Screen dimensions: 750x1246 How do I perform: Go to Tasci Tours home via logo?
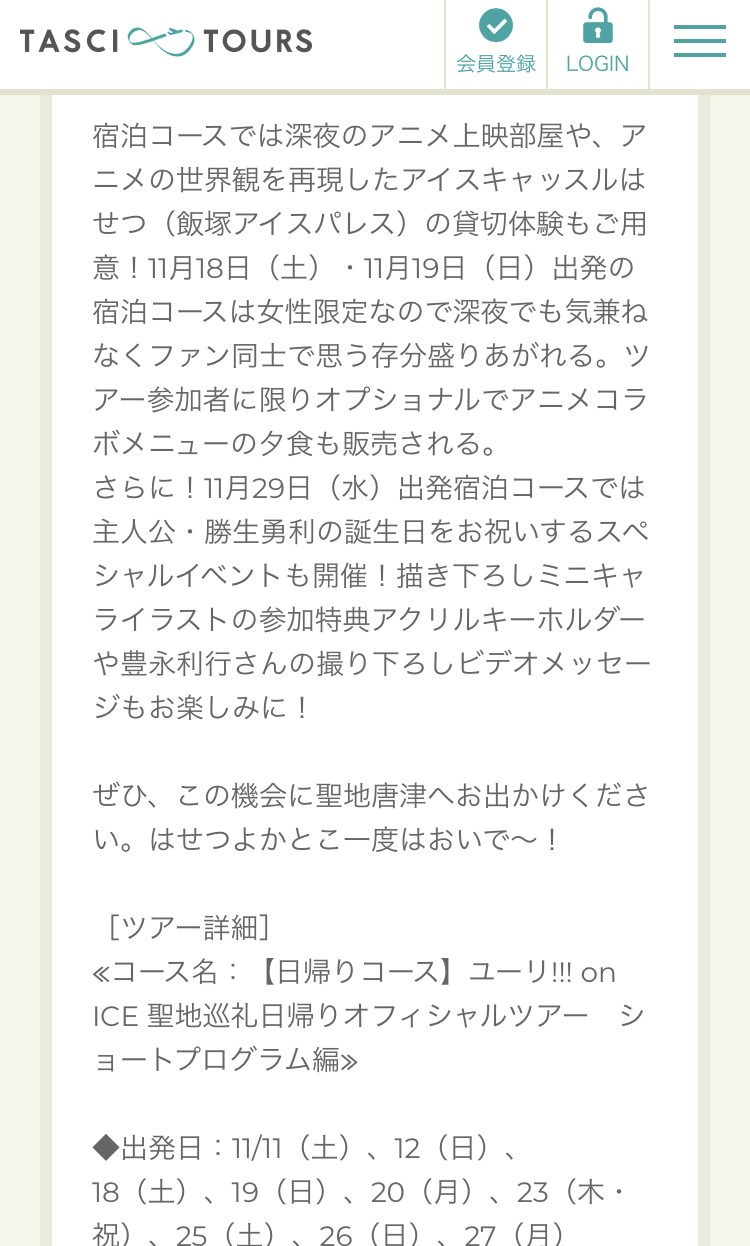pos(166,41)
